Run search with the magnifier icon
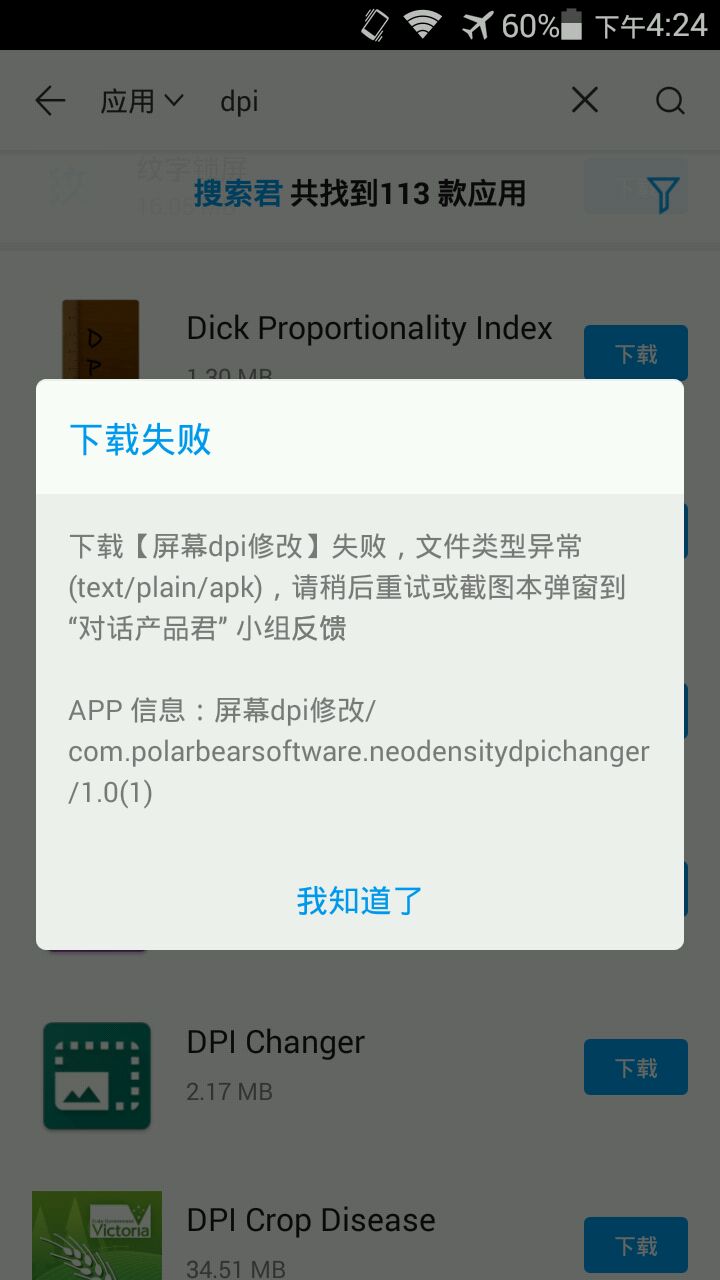 tap(669, 101)
